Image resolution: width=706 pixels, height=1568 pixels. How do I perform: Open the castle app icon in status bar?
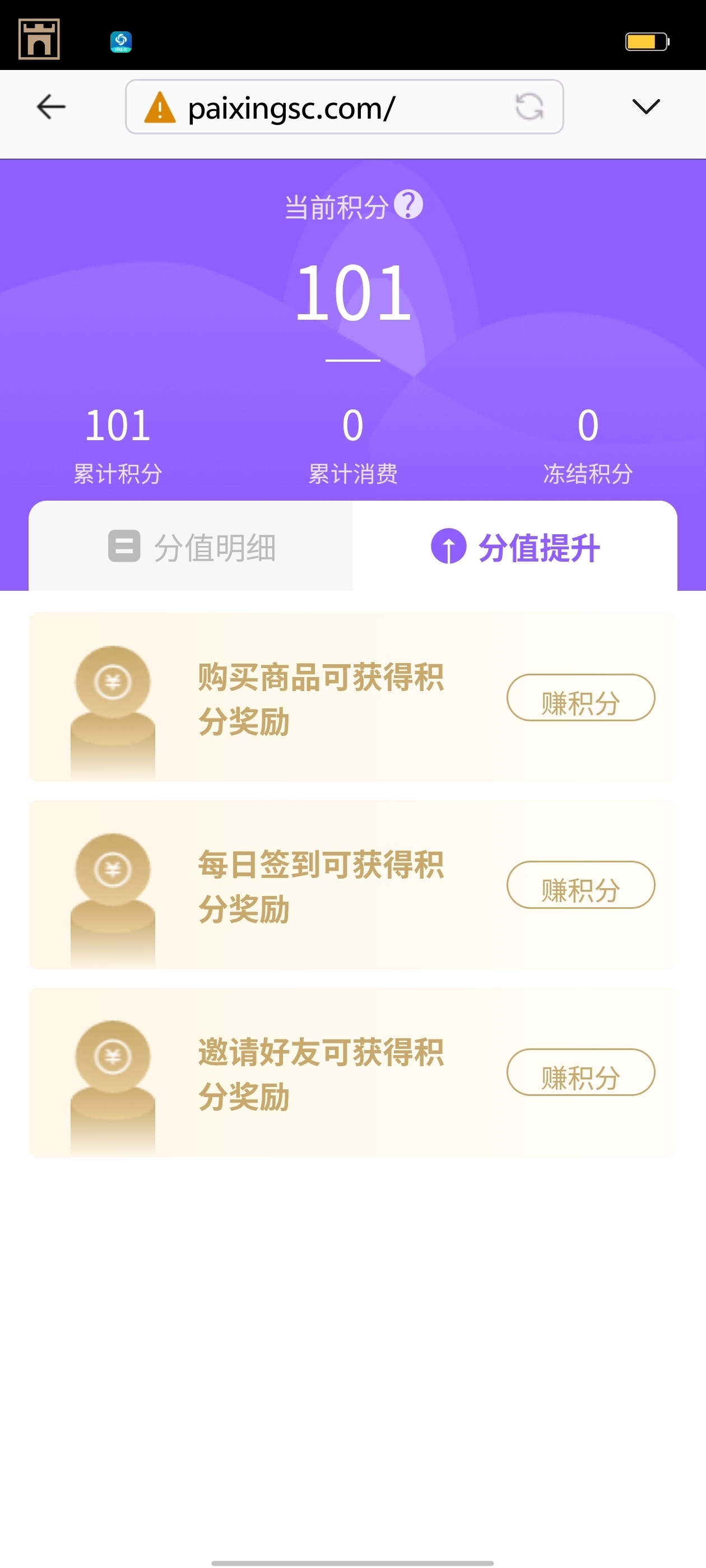pyautogui.click(x=39, y=39)
